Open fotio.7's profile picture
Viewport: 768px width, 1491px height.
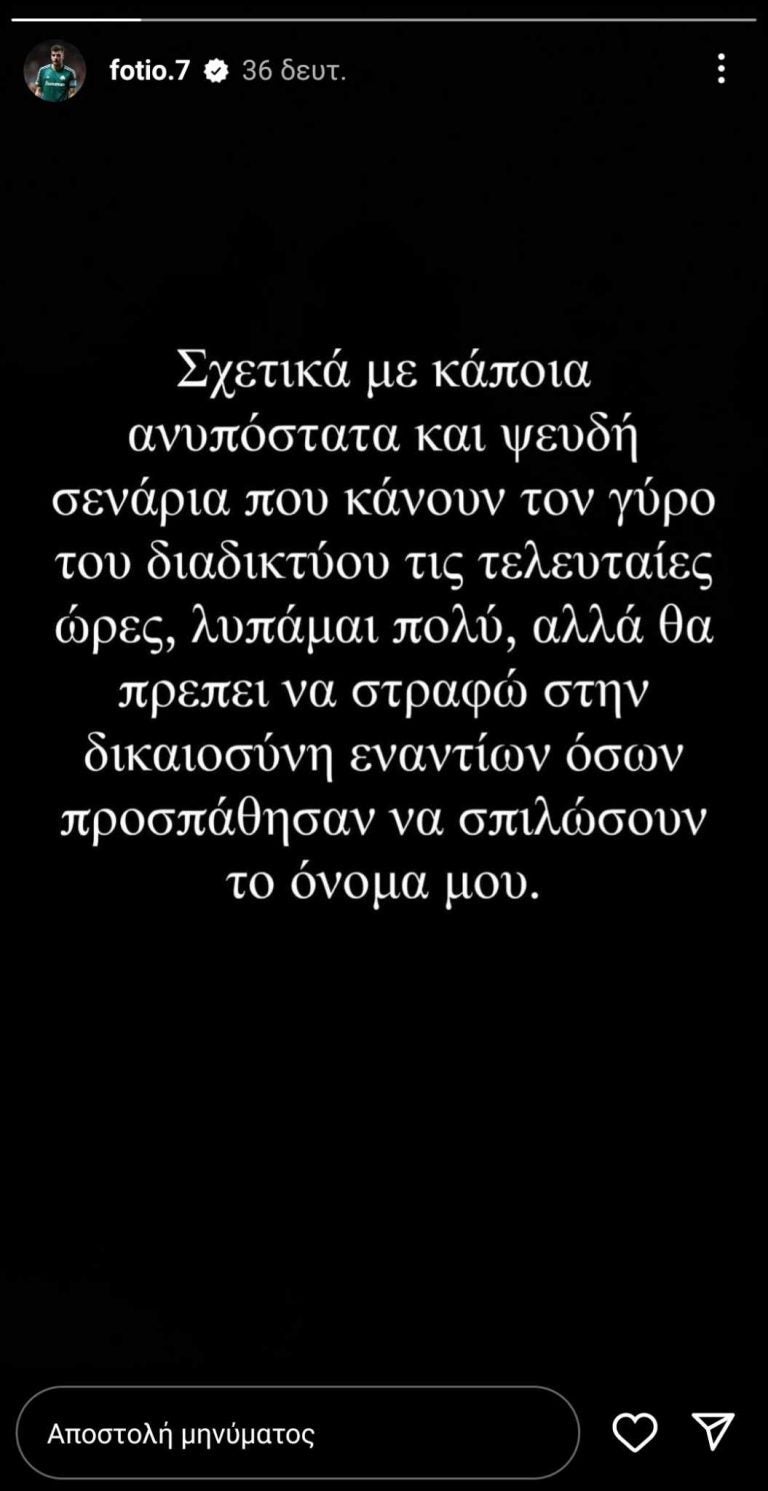pyautogui.click(x=54, y=71)
